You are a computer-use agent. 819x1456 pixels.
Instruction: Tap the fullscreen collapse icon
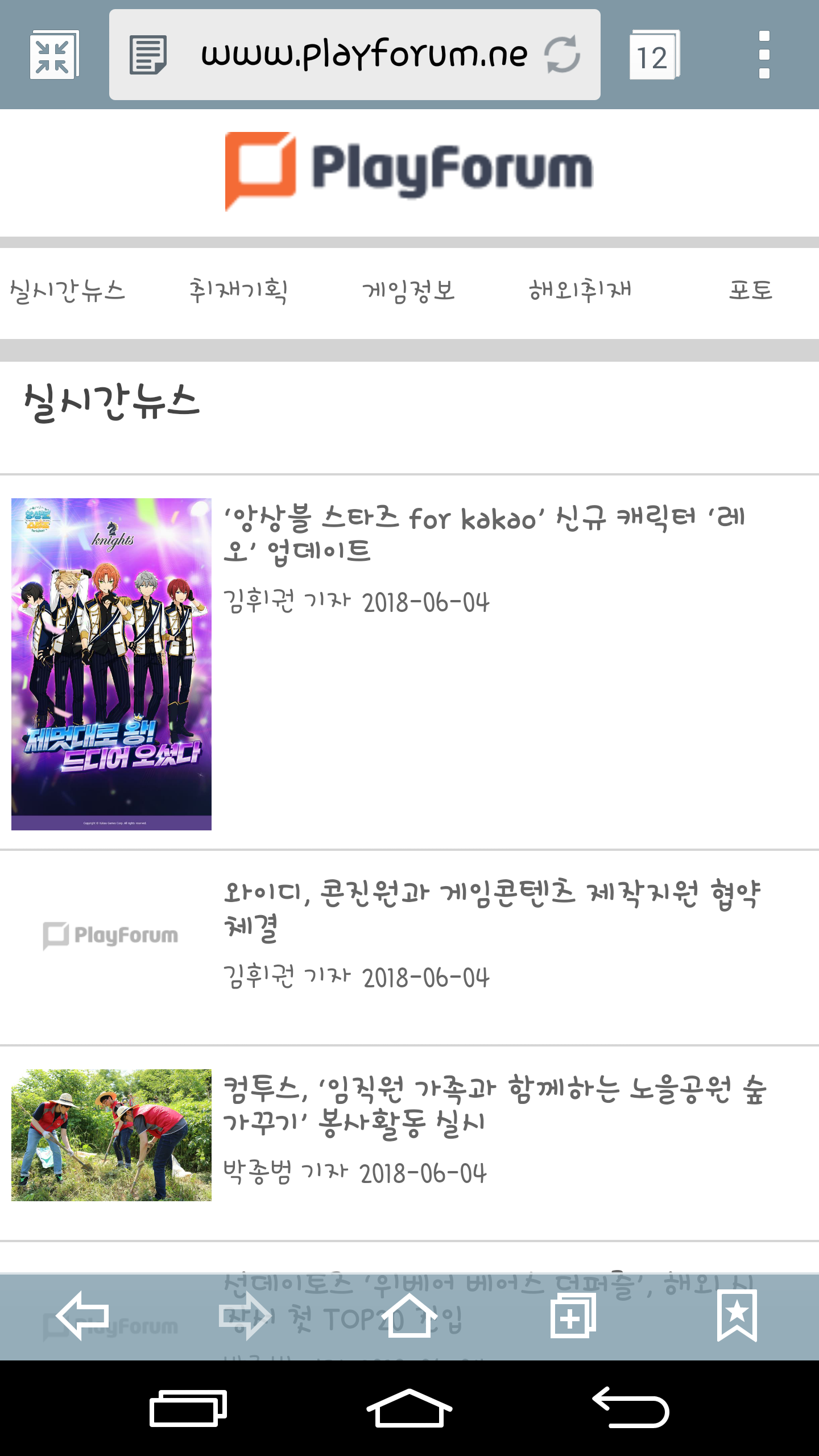(x=54, y=55)
